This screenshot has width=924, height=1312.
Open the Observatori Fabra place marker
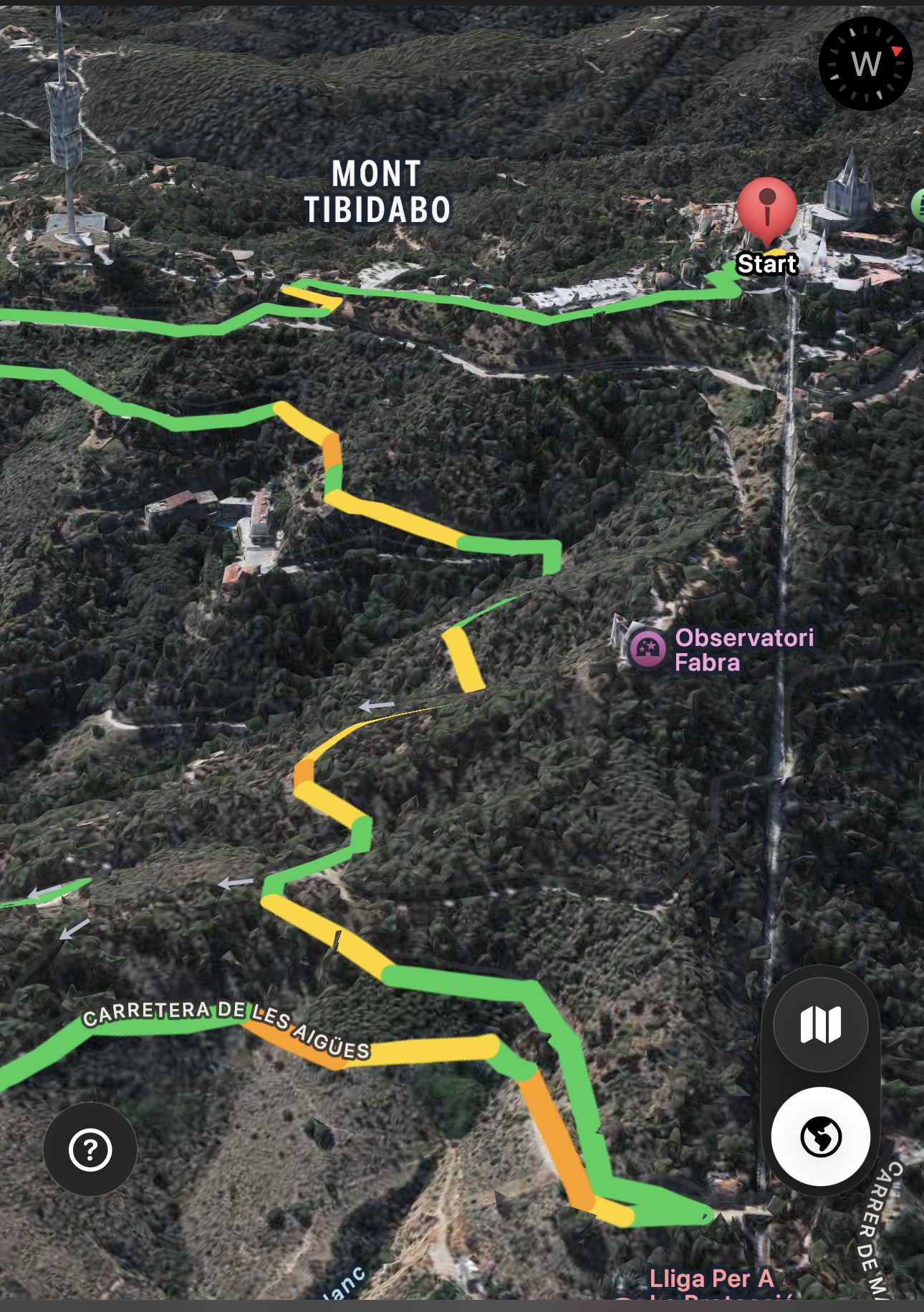click(648, 648)
